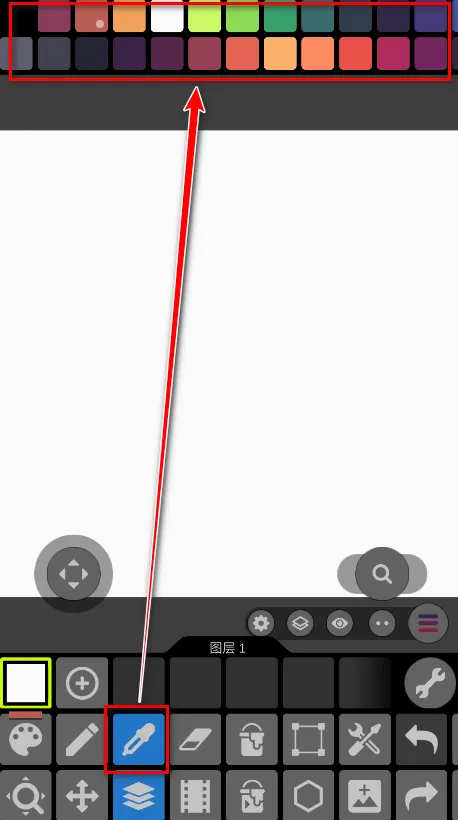Tap the undo arrow
Screen dimensions: 458x820
tap(421, 739)
